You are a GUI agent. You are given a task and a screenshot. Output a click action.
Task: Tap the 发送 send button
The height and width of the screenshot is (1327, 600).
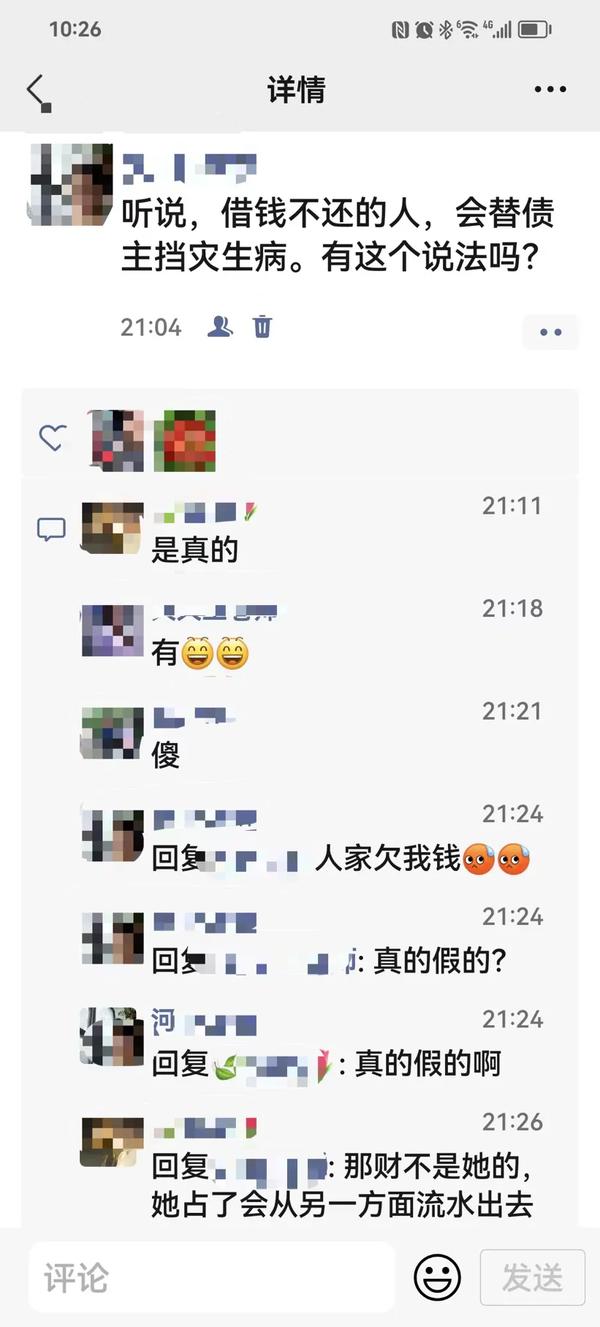click(x=532, y=1277)
